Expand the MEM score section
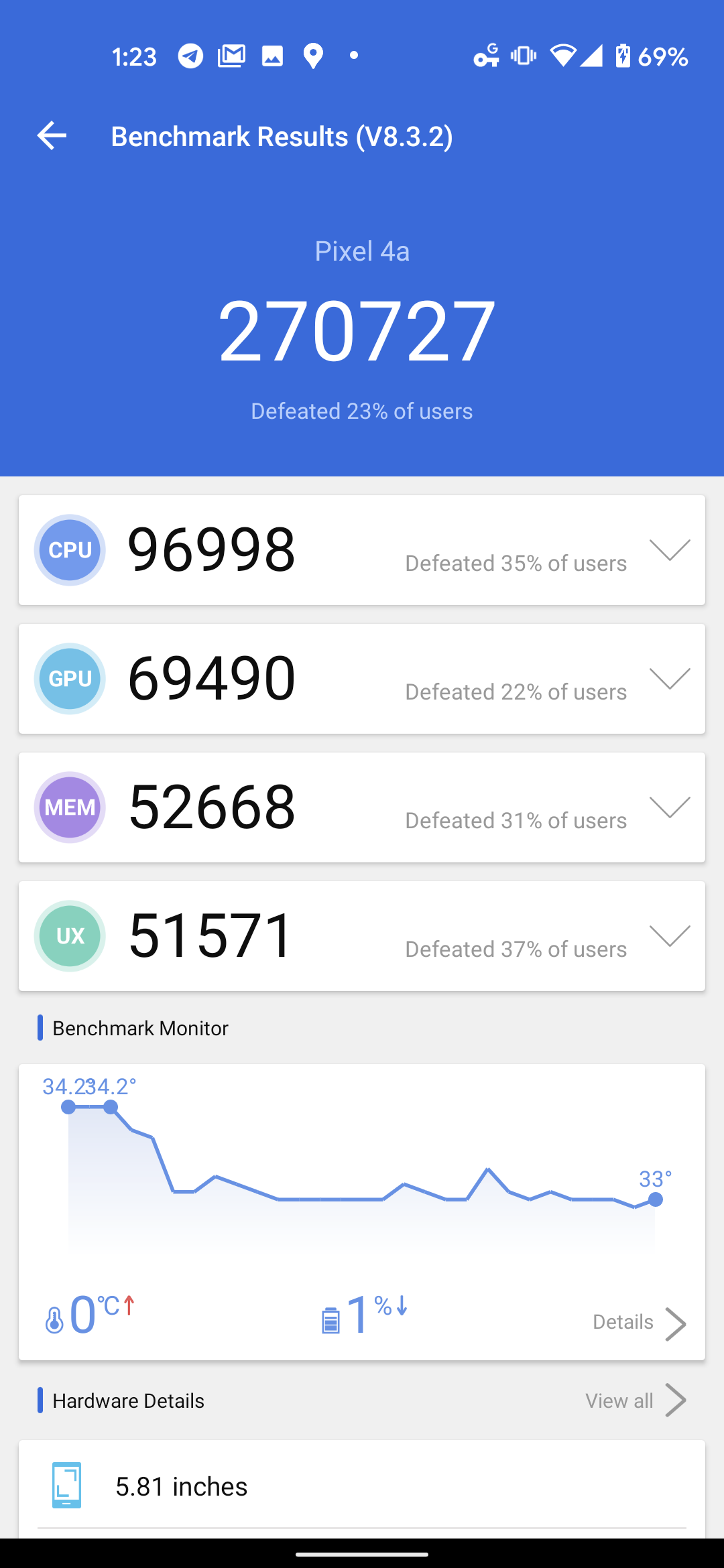The height and width of the screenshot is (1568, 724). pyautogui.click(x=670, y=807)
